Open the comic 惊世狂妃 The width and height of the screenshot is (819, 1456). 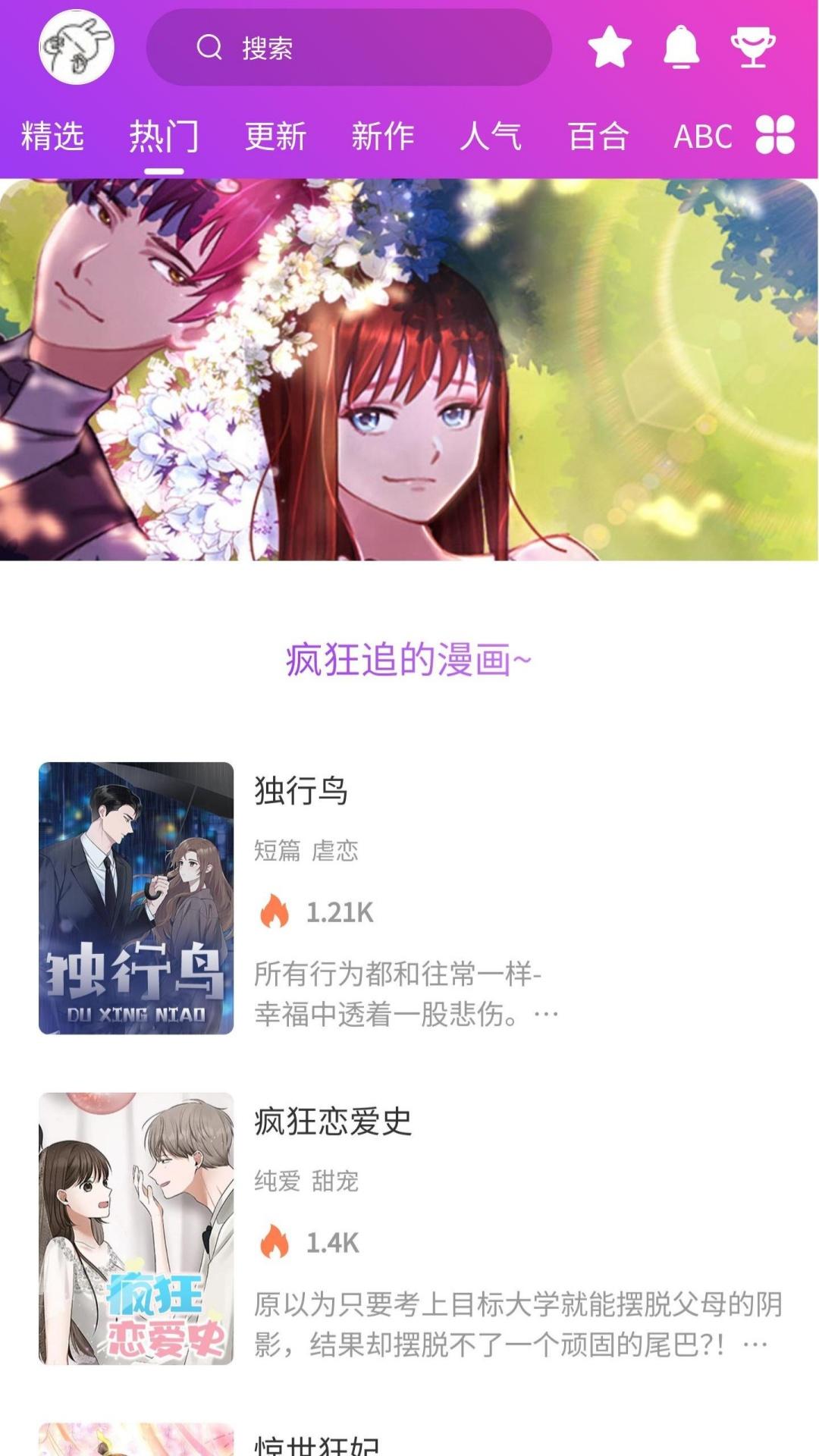(x=315, y=1444)
